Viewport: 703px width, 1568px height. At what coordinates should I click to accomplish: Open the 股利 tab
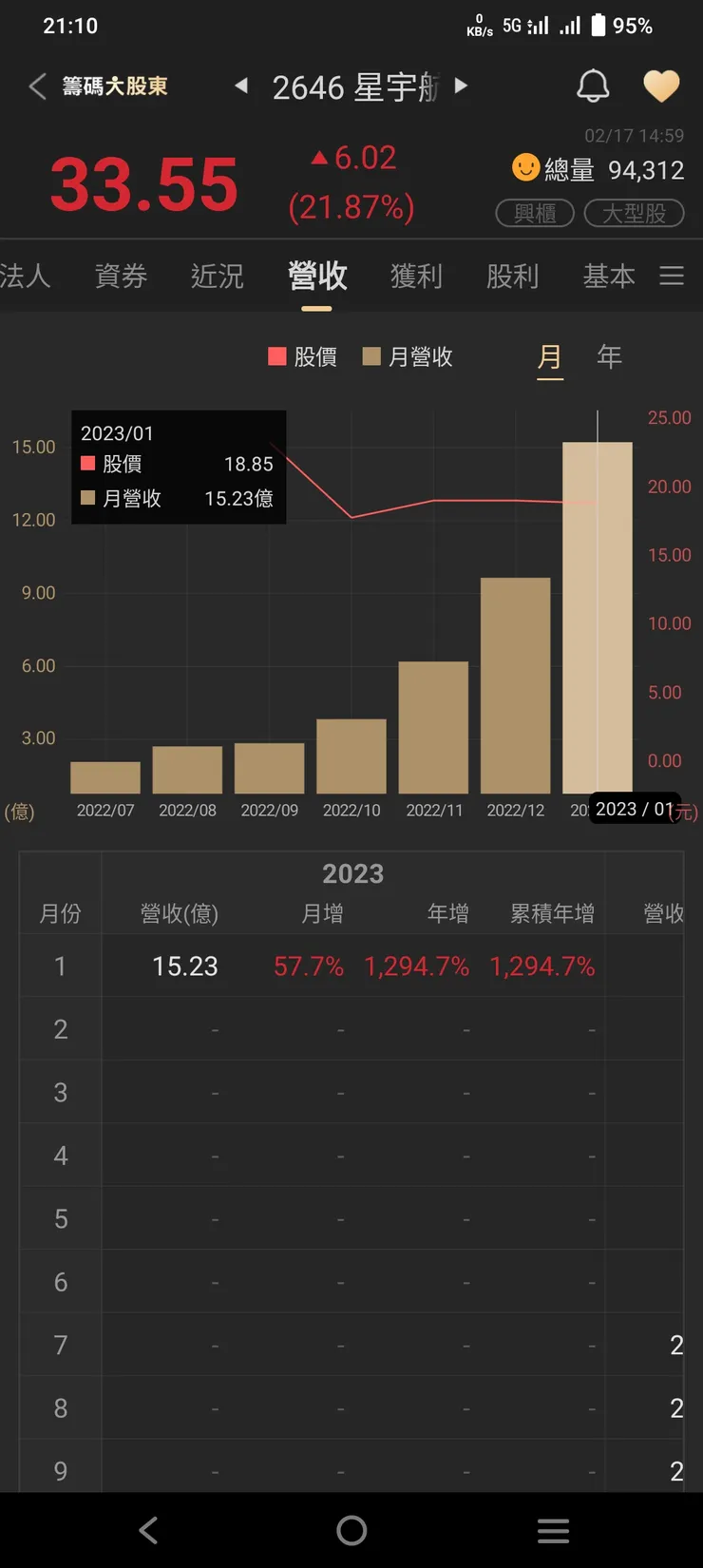(x=512, y=276)
